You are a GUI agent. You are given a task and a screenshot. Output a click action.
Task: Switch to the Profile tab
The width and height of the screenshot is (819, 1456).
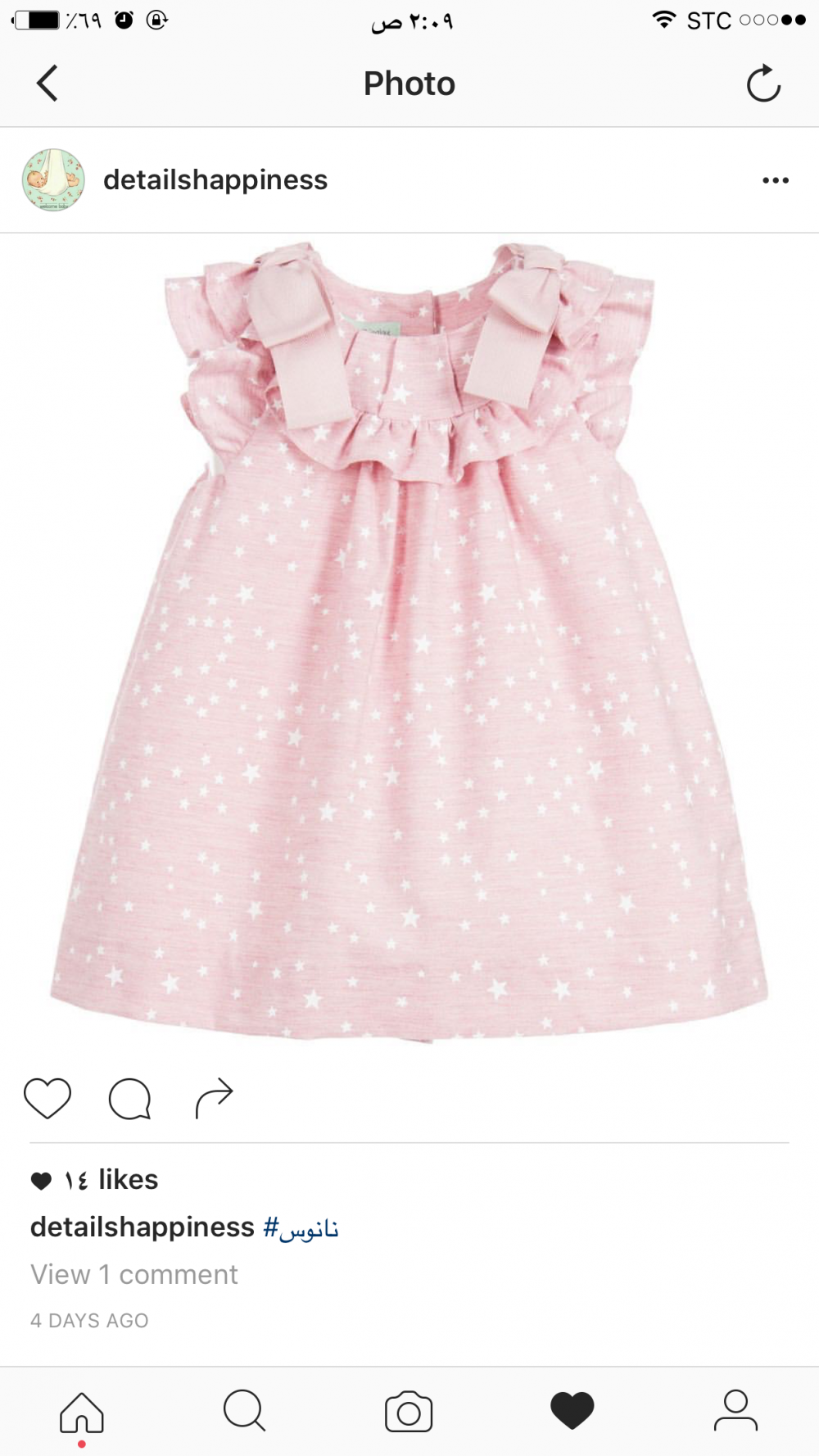pos(735,1411)
